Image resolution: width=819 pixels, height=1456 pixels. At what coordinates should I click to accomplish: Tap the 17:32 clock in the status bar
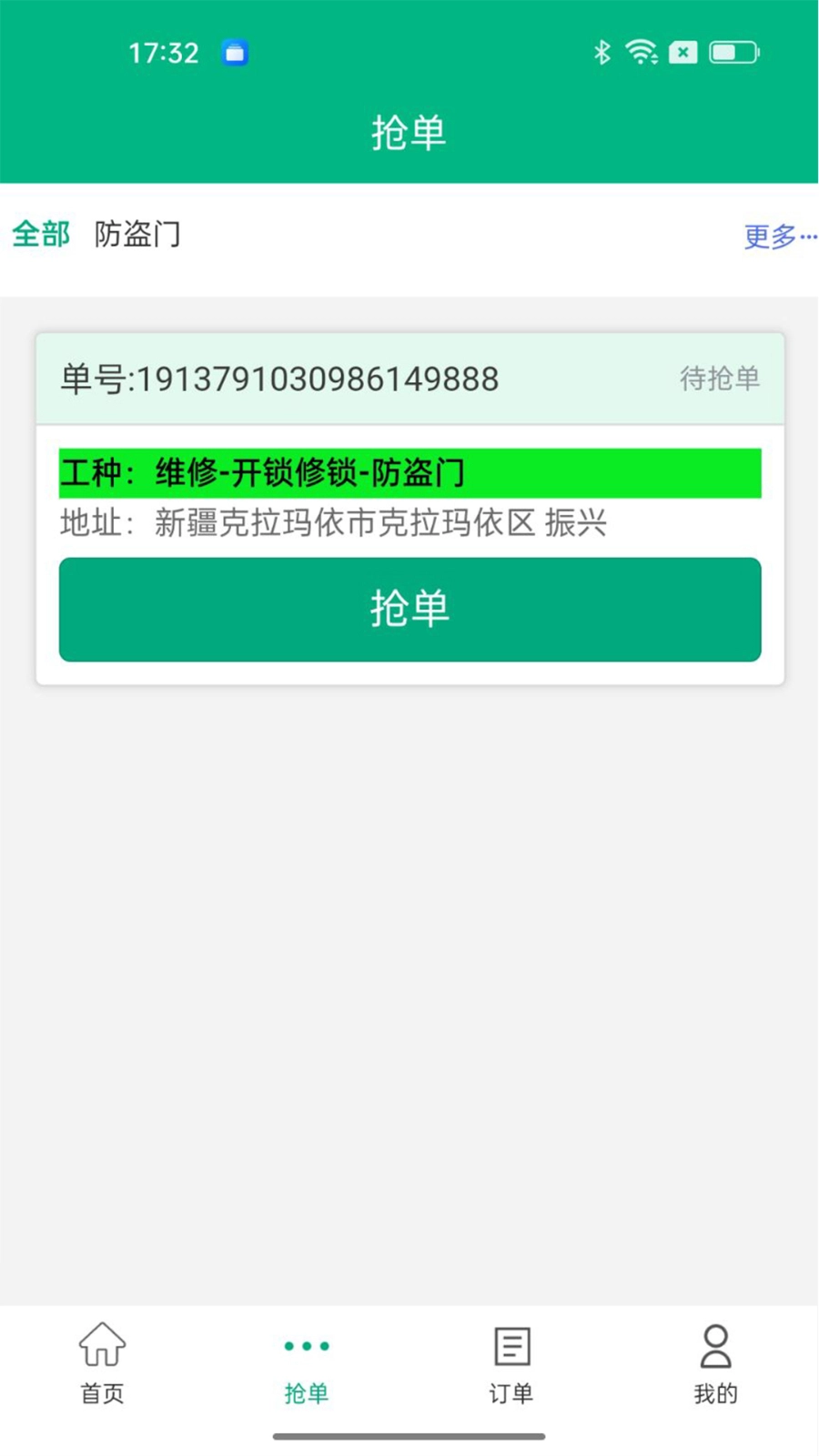pyautogui.click(x=165, y=52)
